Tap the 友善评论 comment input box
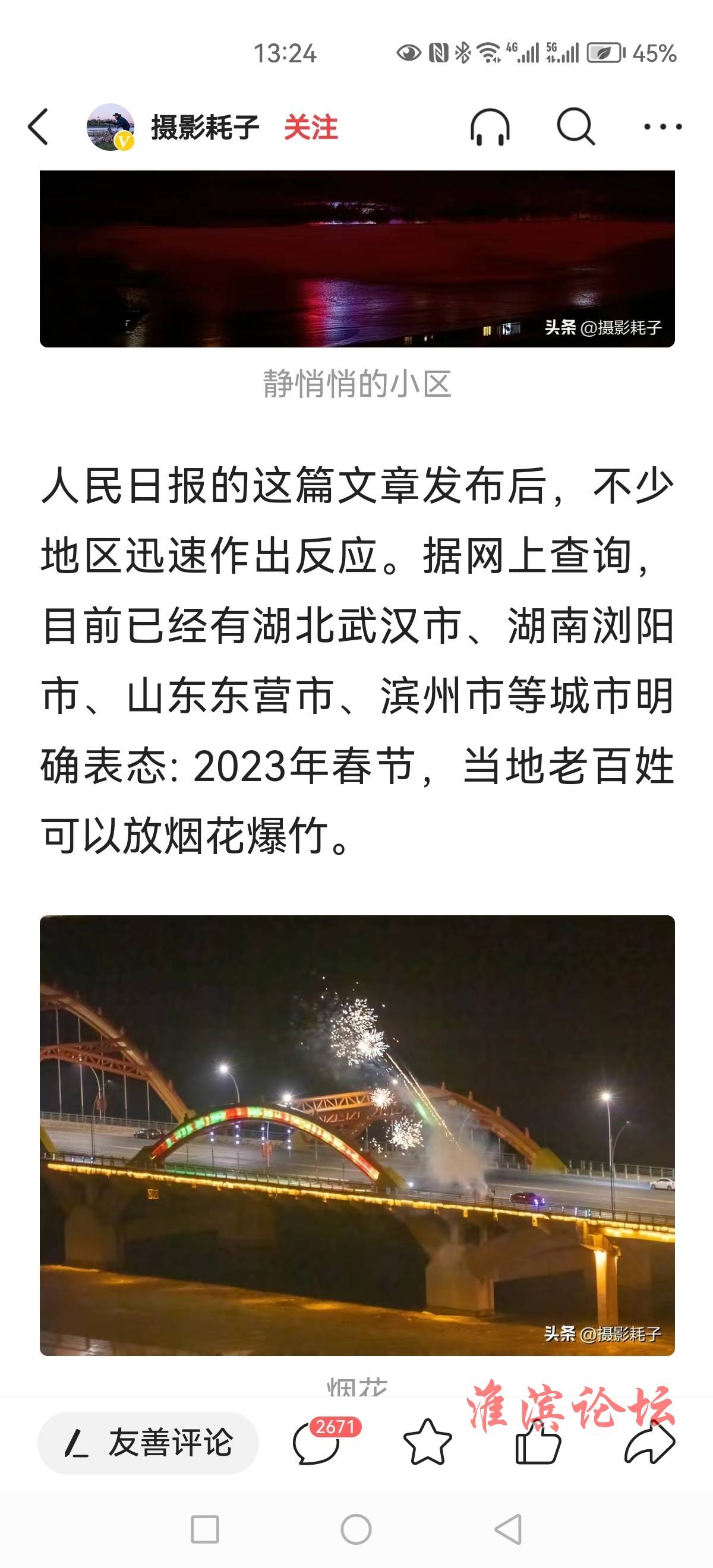Image resolution: width=713 pixels, height=1568 pixels. 149,1443
